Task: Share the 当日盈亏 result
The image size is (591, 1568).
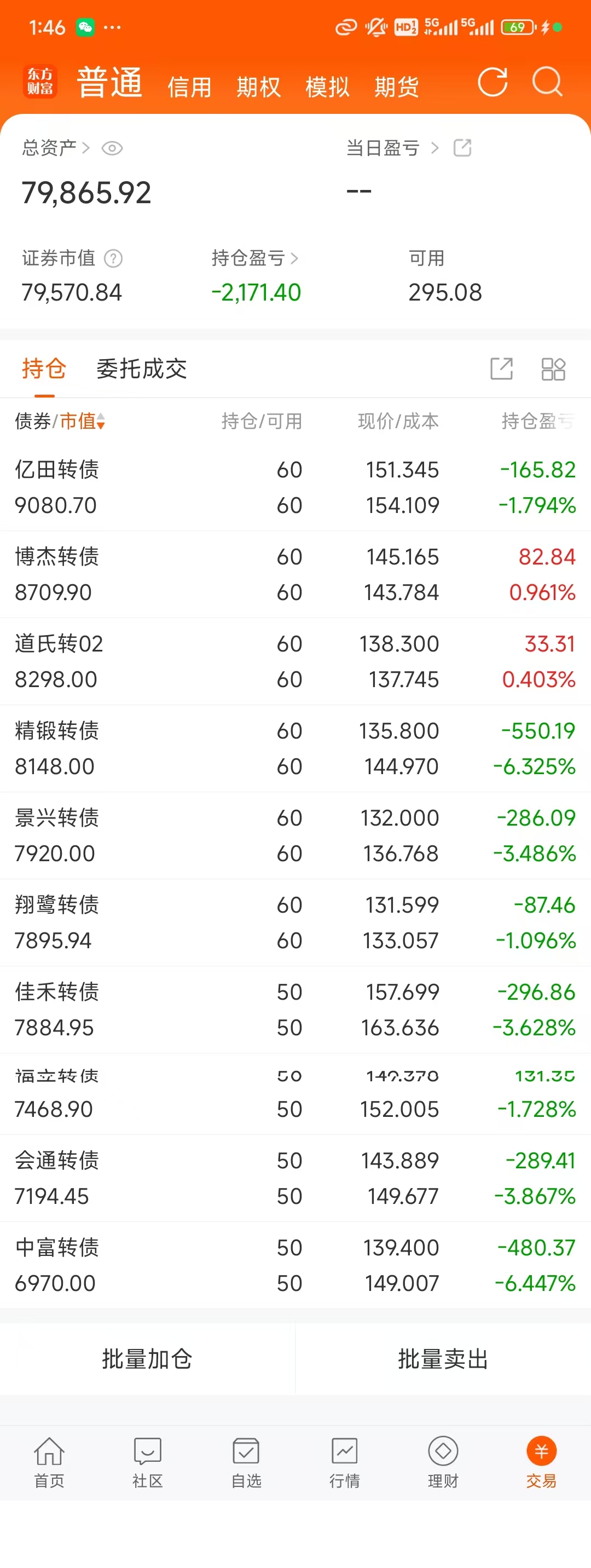Action: click(x=462, y=148)
